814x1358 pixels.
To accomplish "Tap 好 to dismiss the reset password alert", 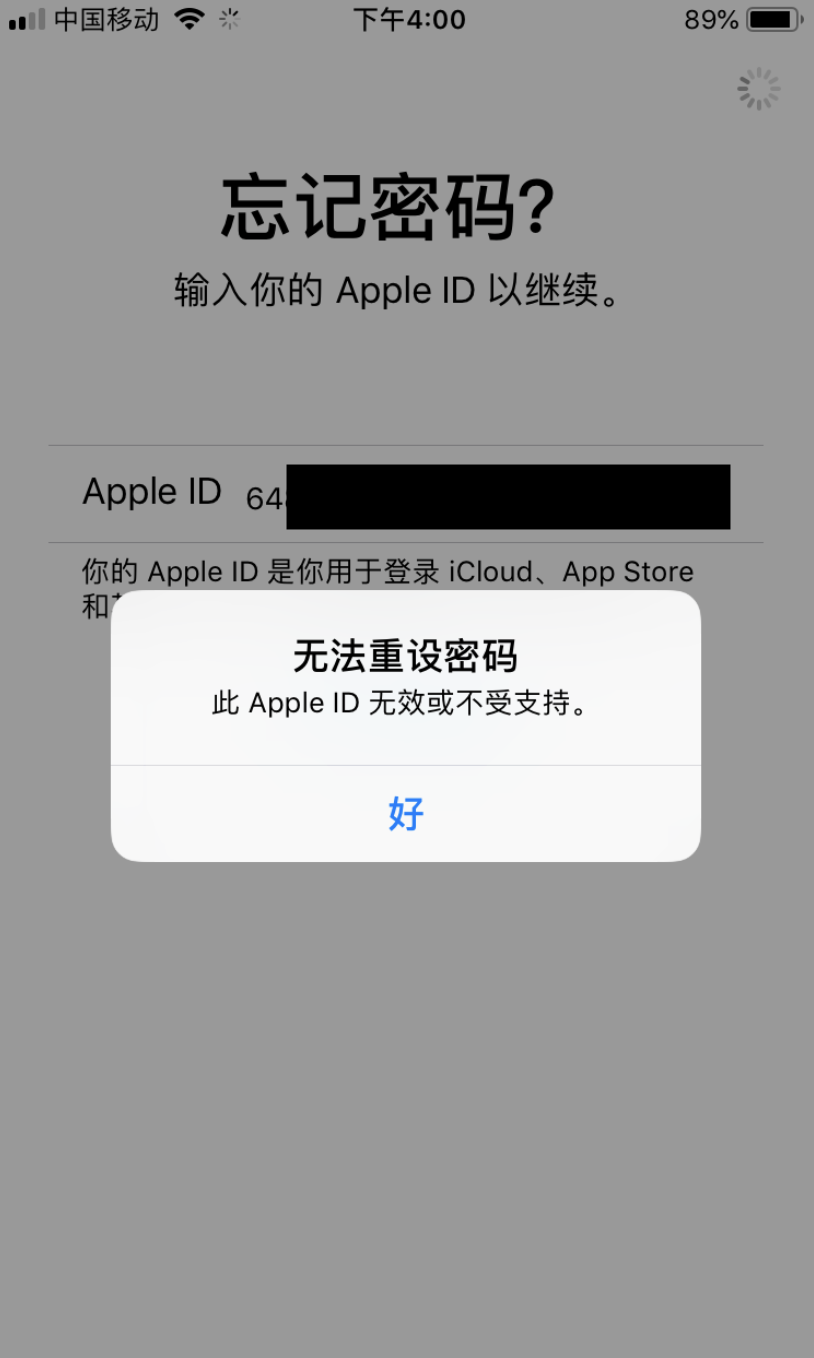I will pyautogui.click(x=406, y=814).
